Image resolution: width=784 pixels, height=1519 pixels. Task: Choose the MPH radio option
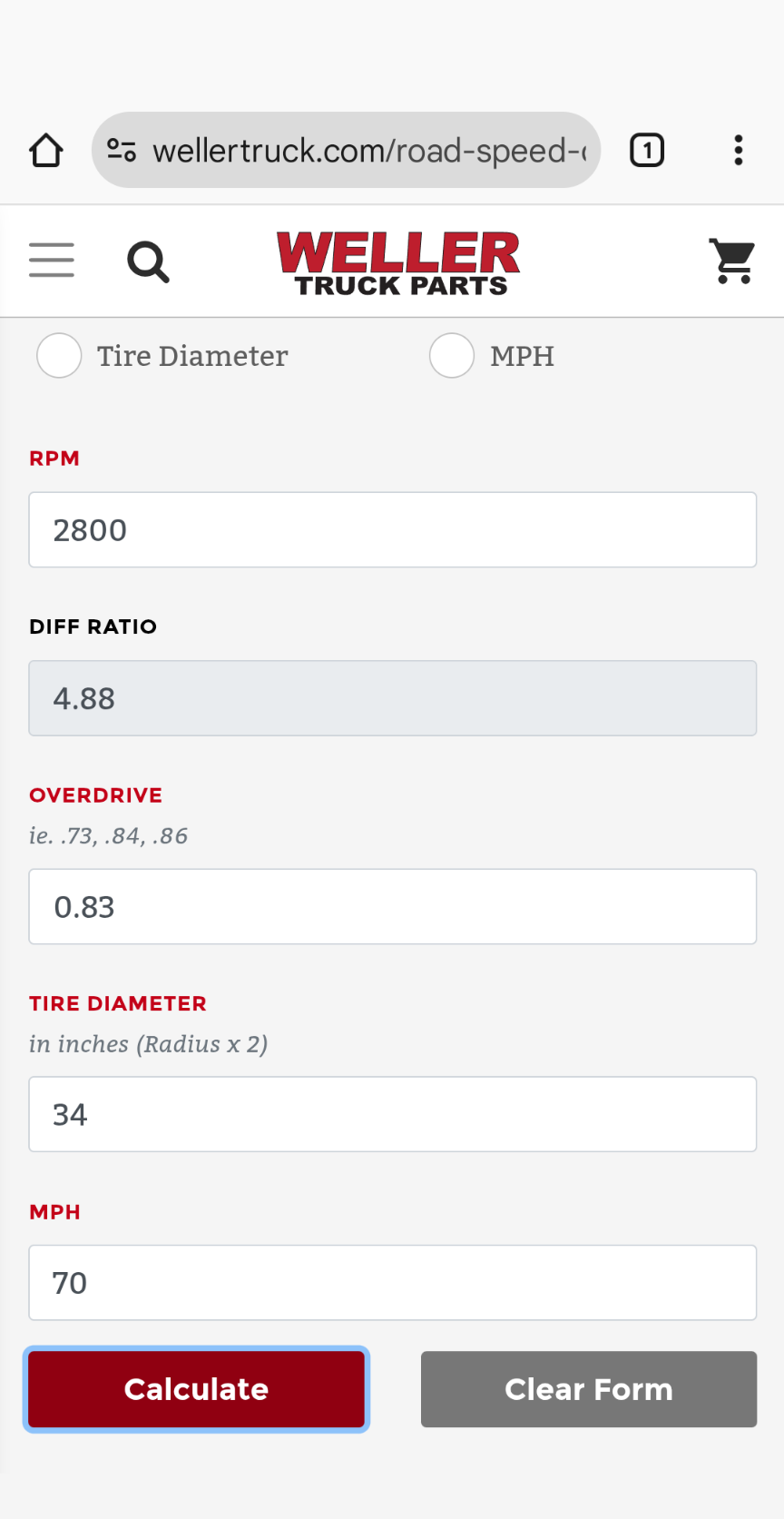point(452,355)
